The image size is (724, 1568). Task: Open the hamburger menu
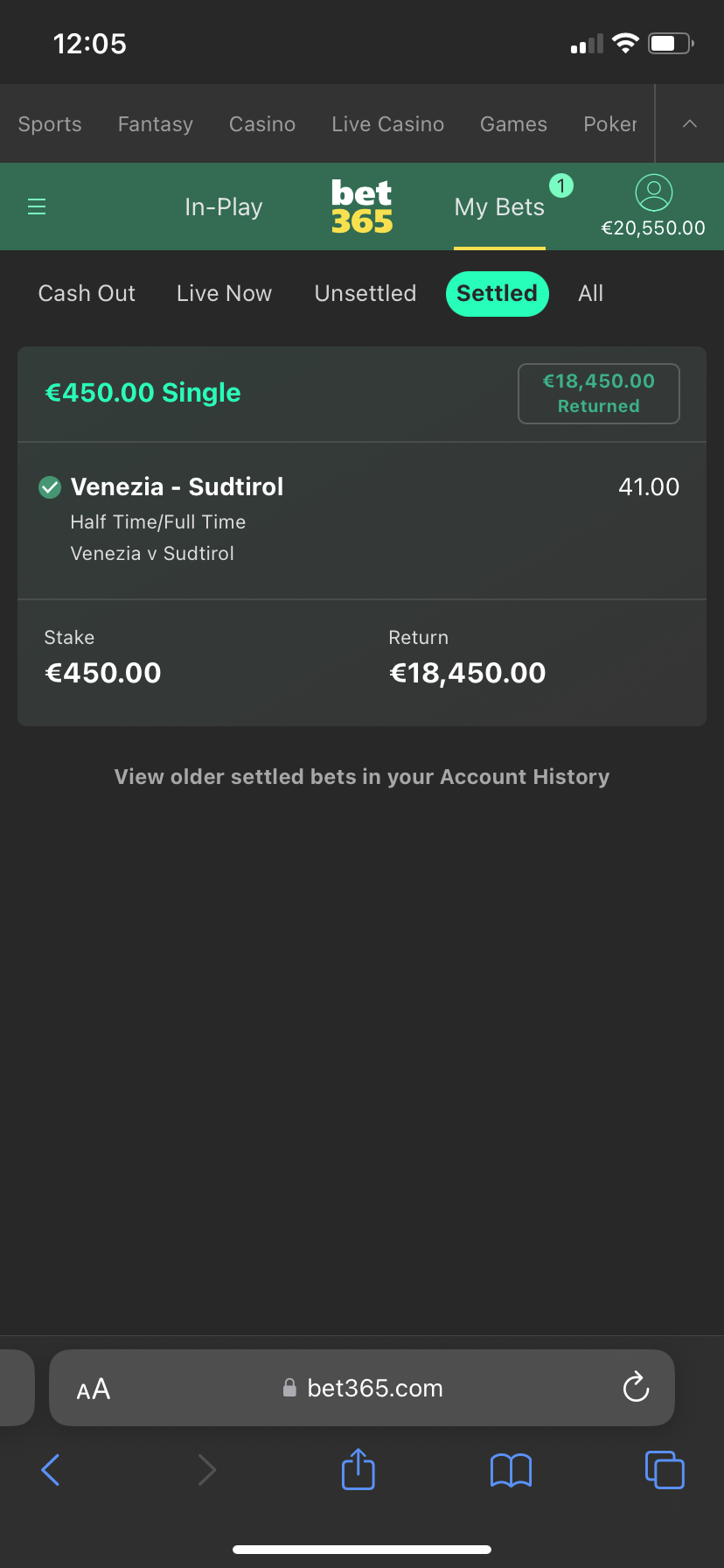(37, 206)
